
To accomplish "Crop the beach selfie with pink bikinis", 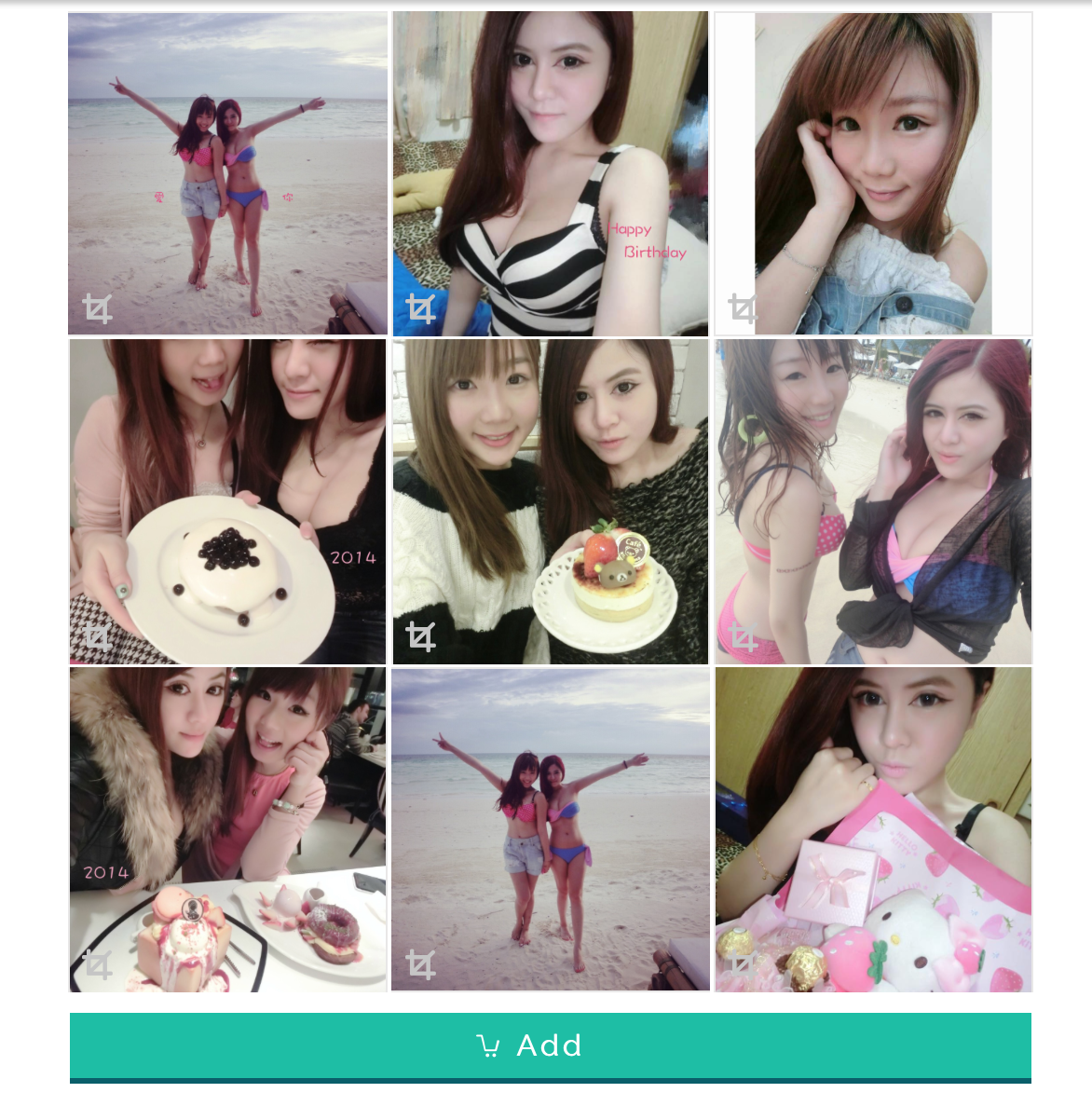I will coord(743,637).
